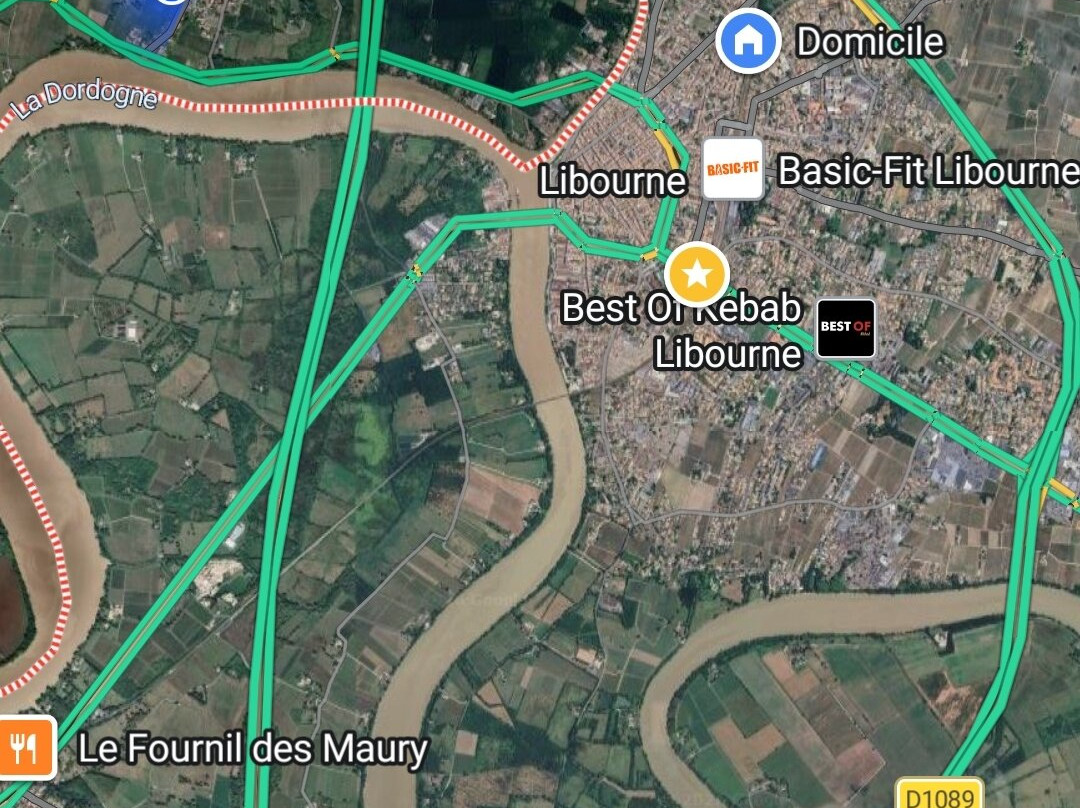This screenshot has width=1080, height=808.
Task: Open the Domicile home pin
Action: (748, 41)
